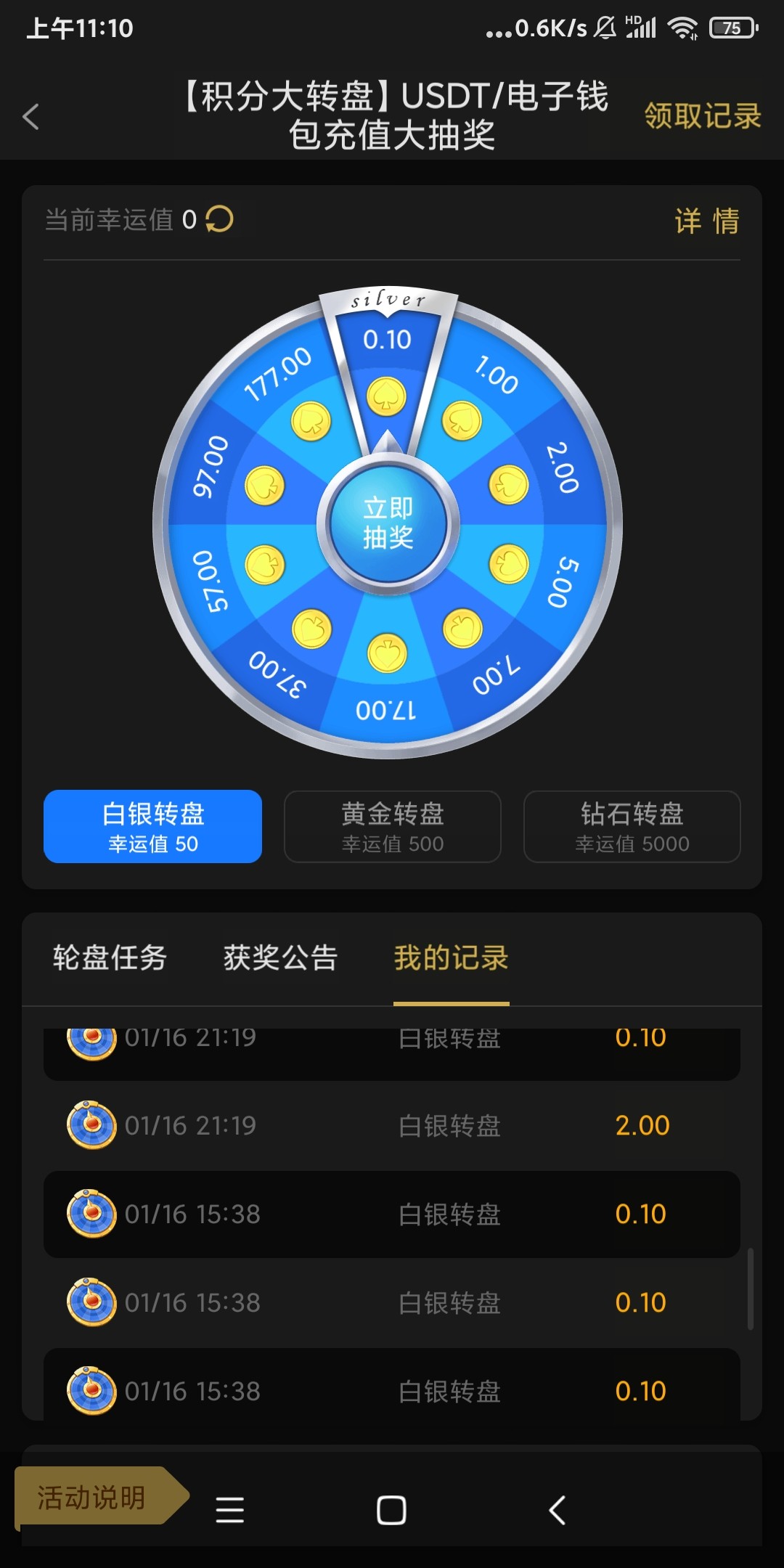Open 详情 details
This screenshot has height=1568, width=784.
(706, 221)
